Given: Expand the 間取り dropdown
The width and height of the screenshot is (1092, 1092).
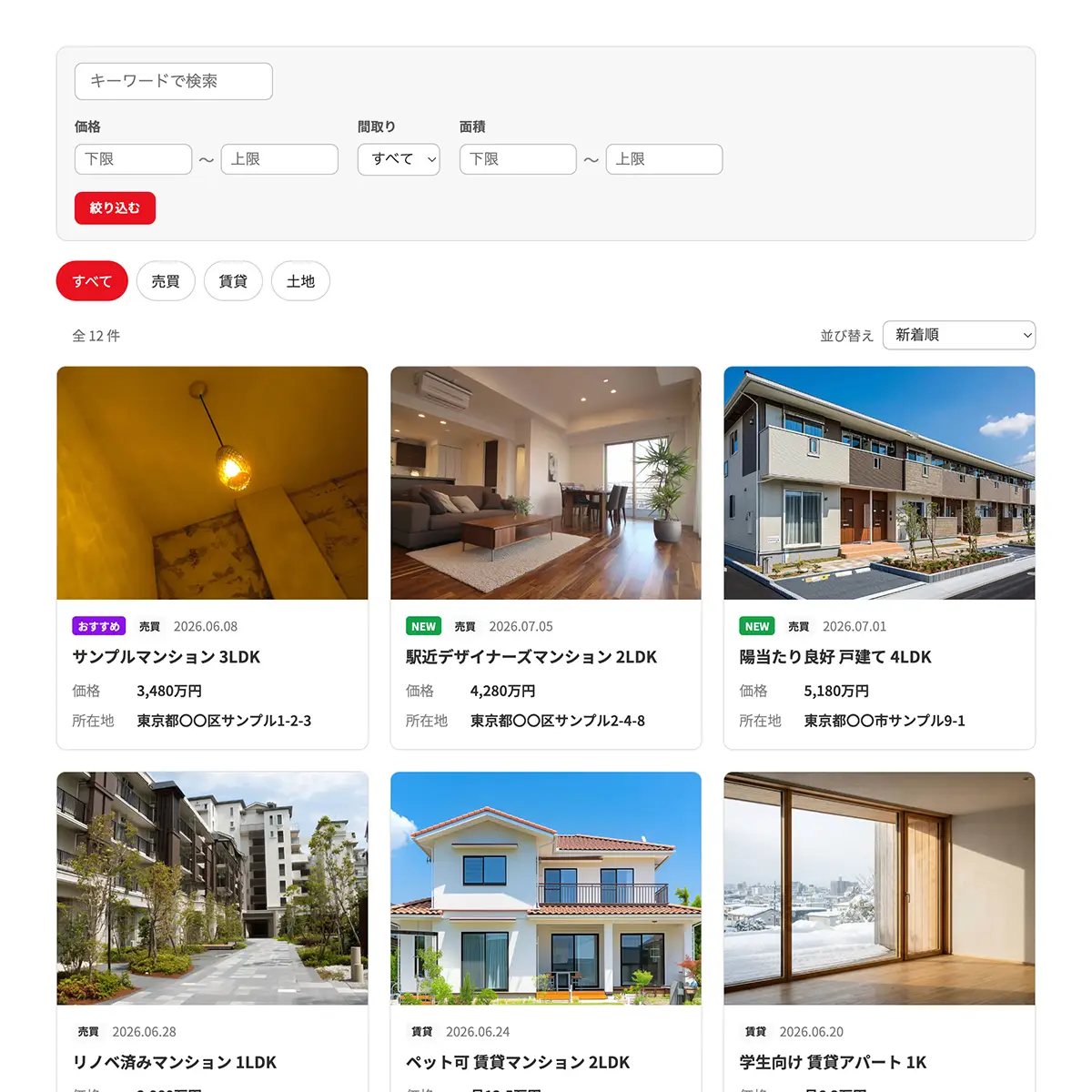Looking at the screenshot, I should tap(399, 159).
